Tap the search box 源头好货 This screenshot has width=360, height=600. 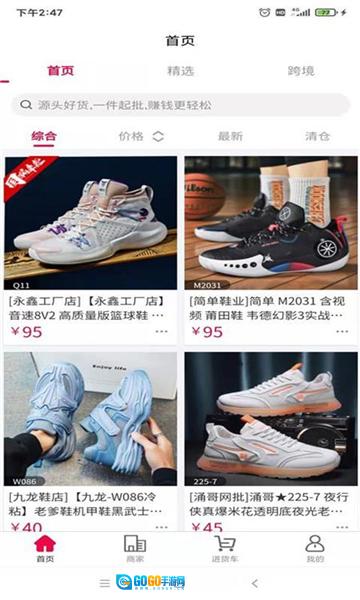point(180,104)
